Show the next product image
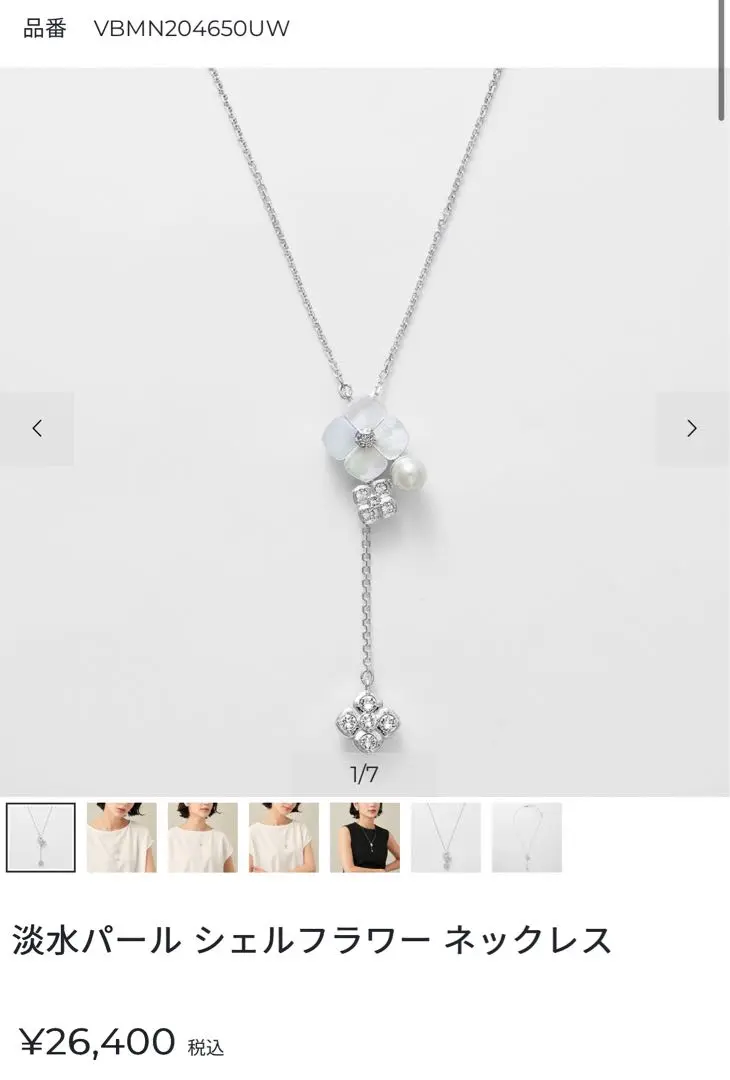This screenshot has width=730, height=1080. click(x=692, y=428)
